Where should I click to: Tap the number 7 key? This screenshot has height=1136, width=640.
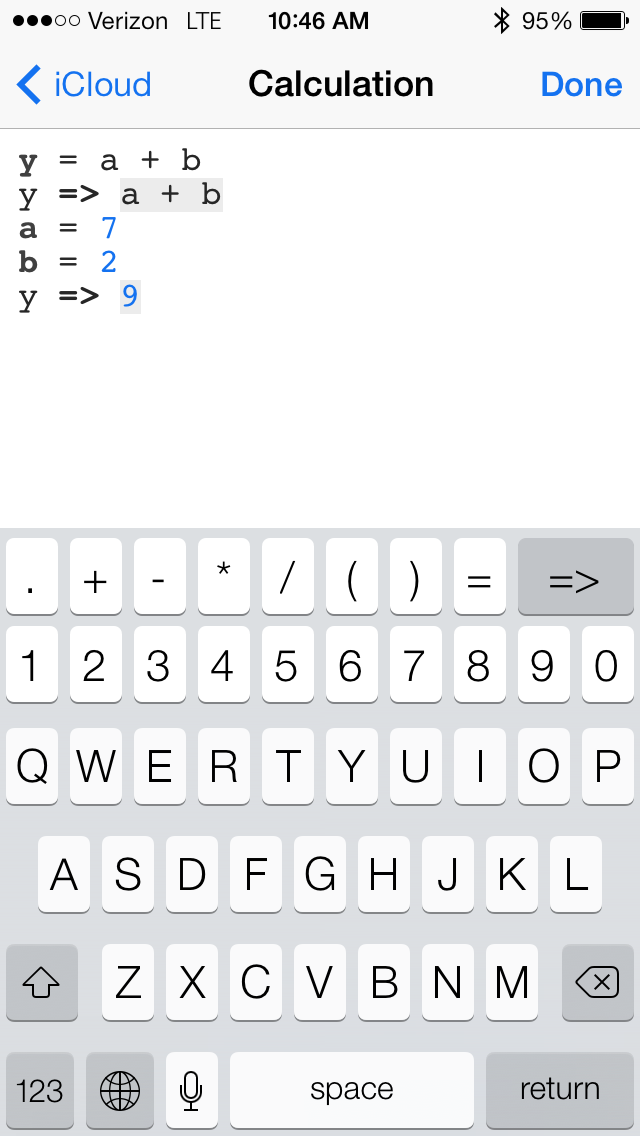click(x=415, y=665)
